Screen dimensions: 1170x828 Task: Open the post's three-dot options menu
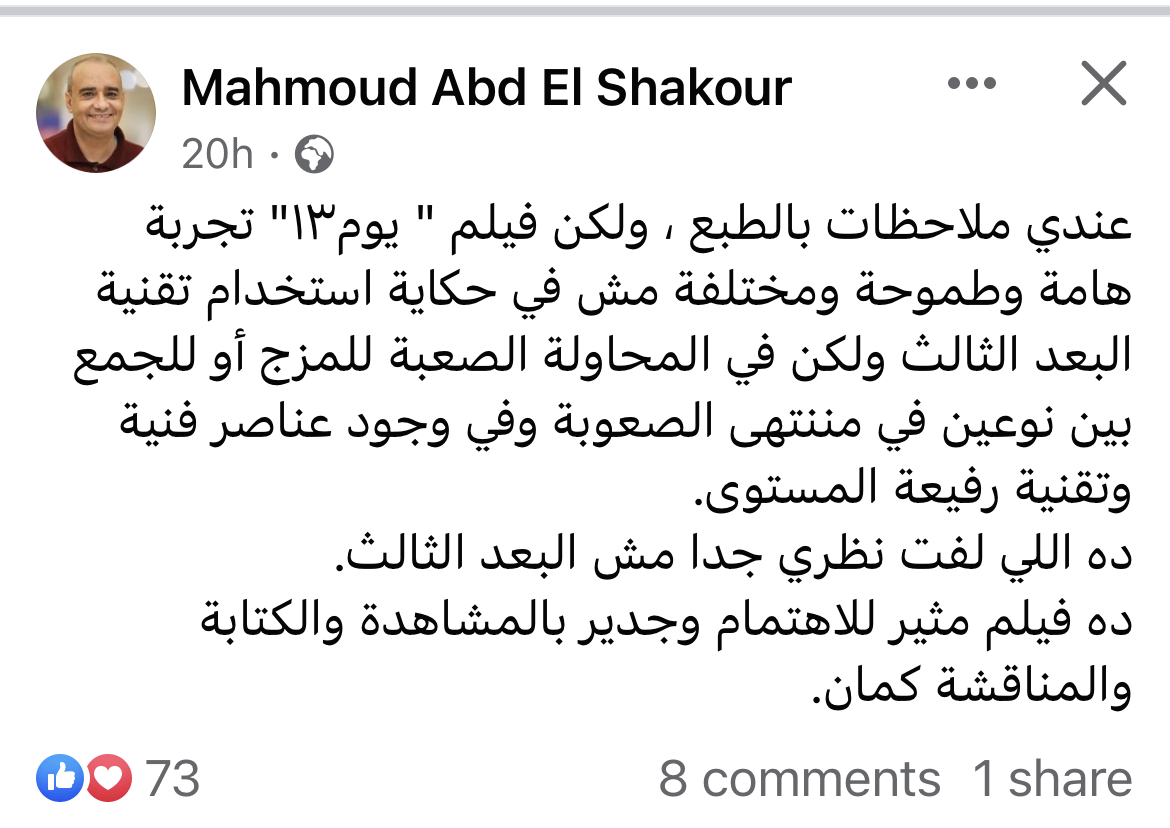click(x=972, y=85)
